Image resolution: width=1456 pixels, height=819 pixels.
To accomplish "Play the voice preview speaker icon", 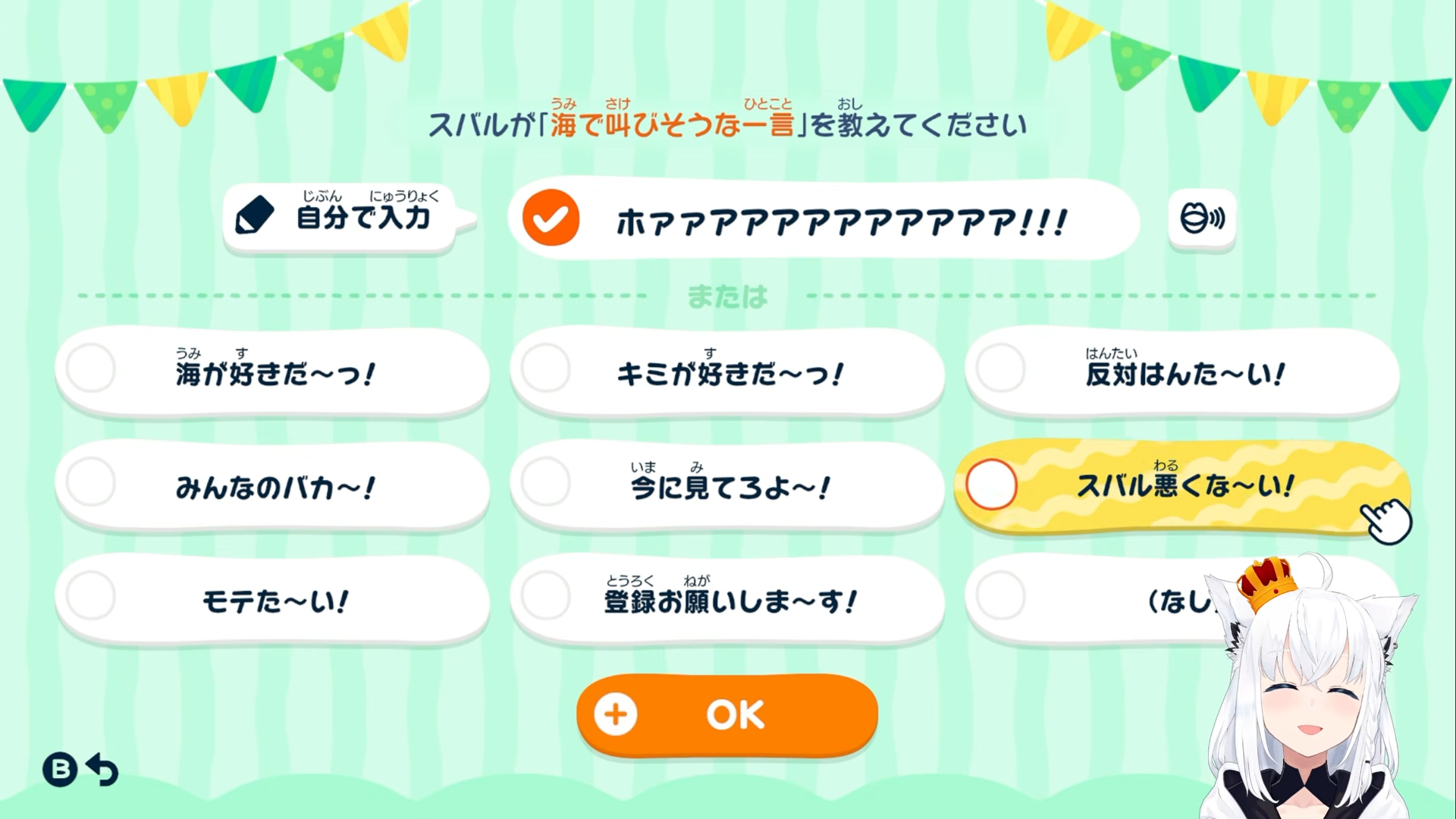I will click(x=1202, y=219).
